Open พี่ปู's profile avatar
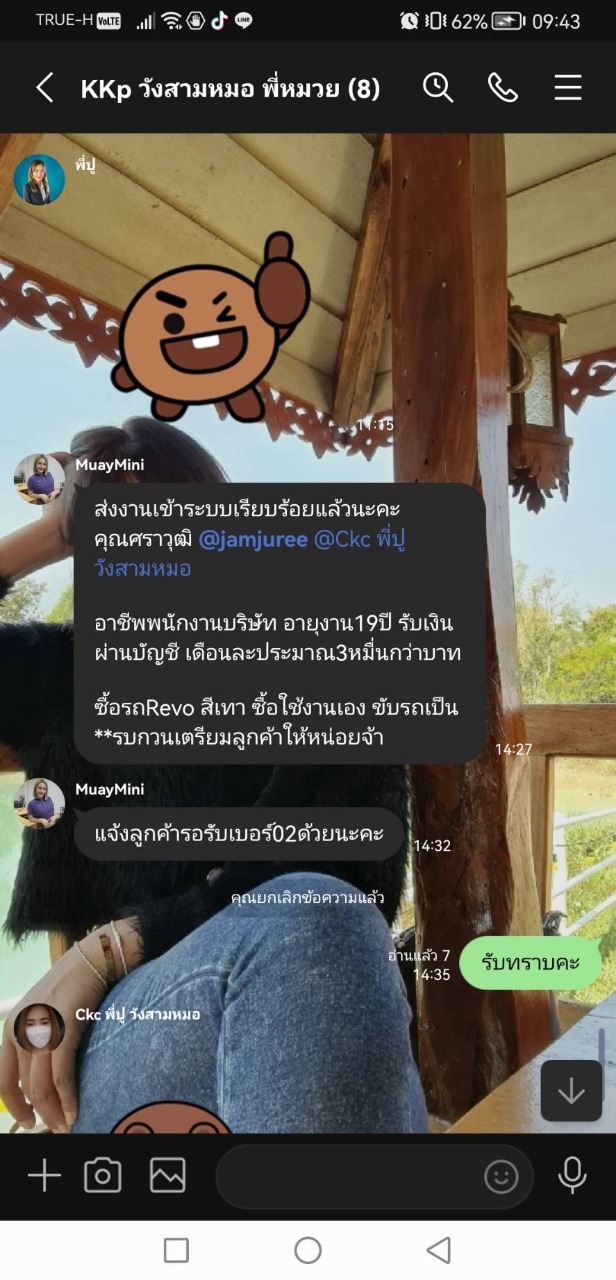 pyautogui.click(x=39, y=180)
